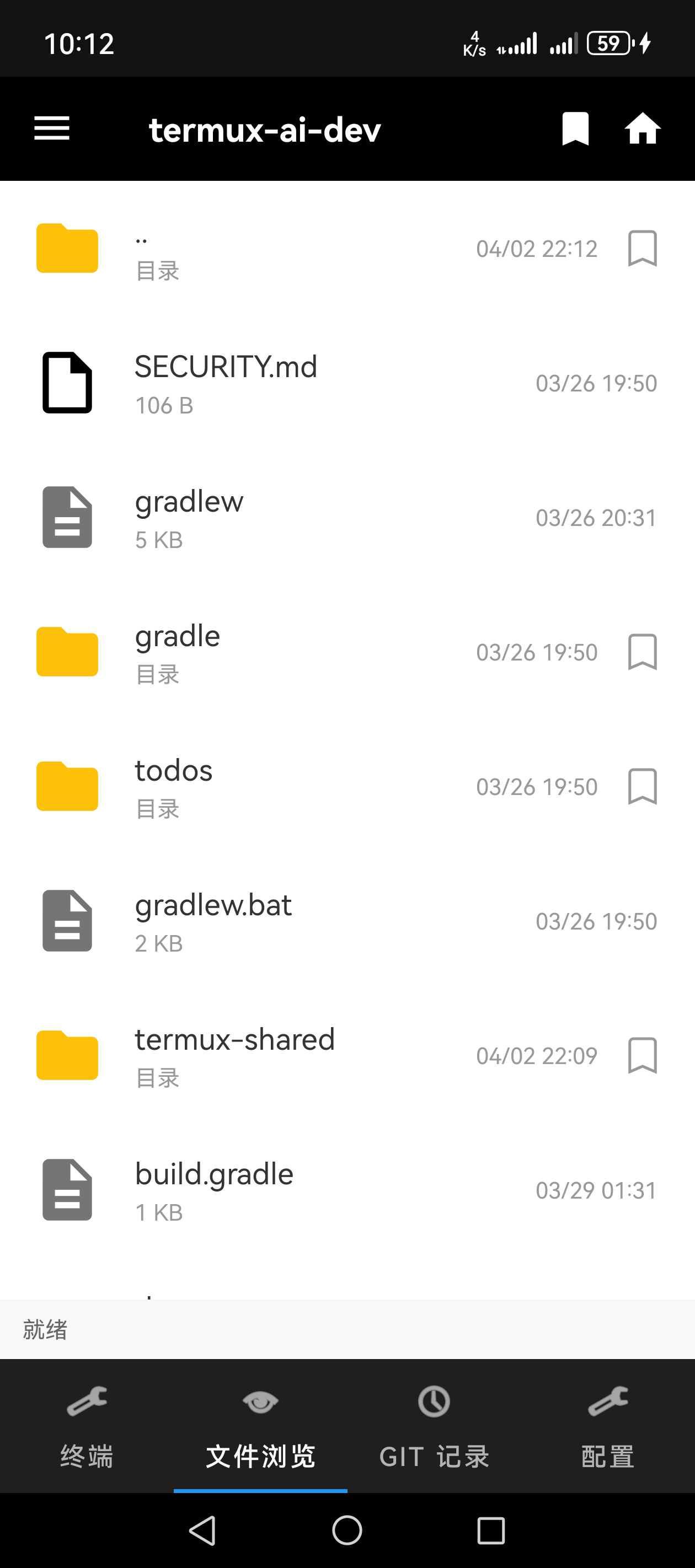The height and width of the screenshot is (1568, 695).
Task: Tap the bookmark icon in the top bar
Action: (575, 128)
